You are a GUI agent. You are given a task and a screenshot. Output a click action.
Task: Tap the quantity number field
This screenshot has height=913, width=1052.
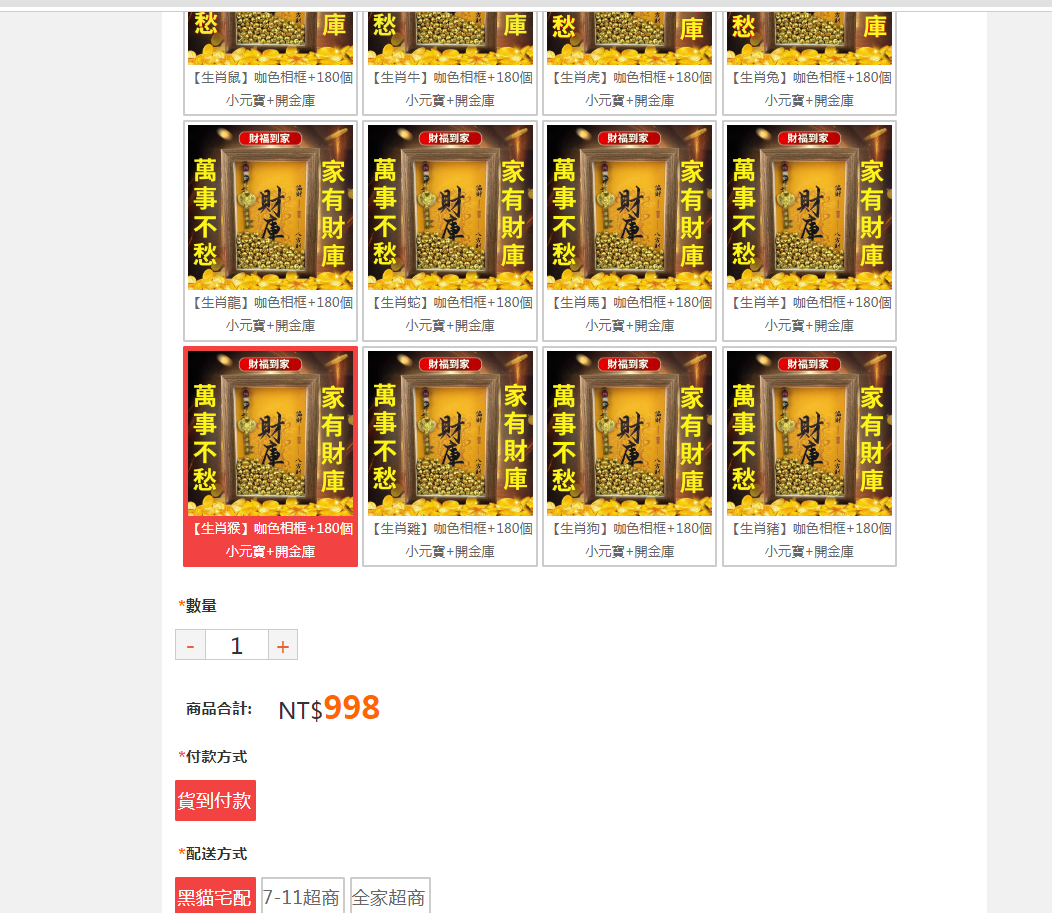[237, 646]
